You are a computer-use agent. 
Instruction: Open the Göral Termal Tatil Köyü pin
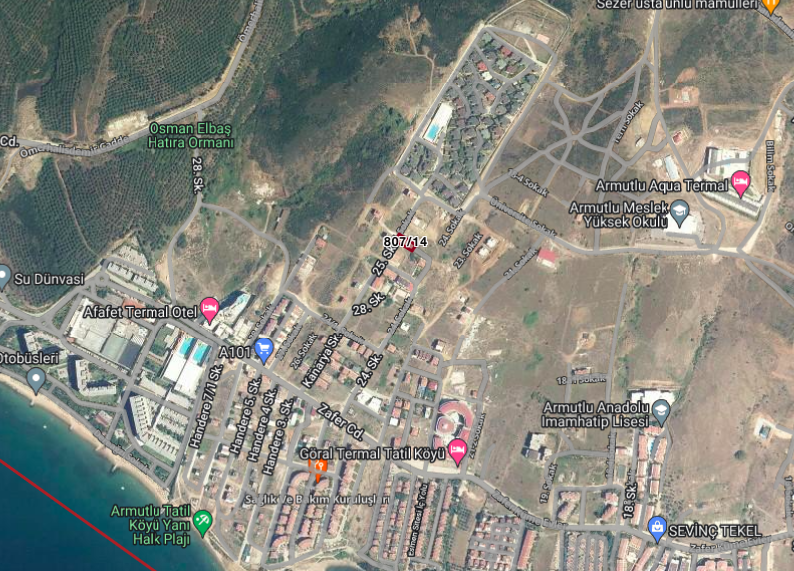point(458,451)
